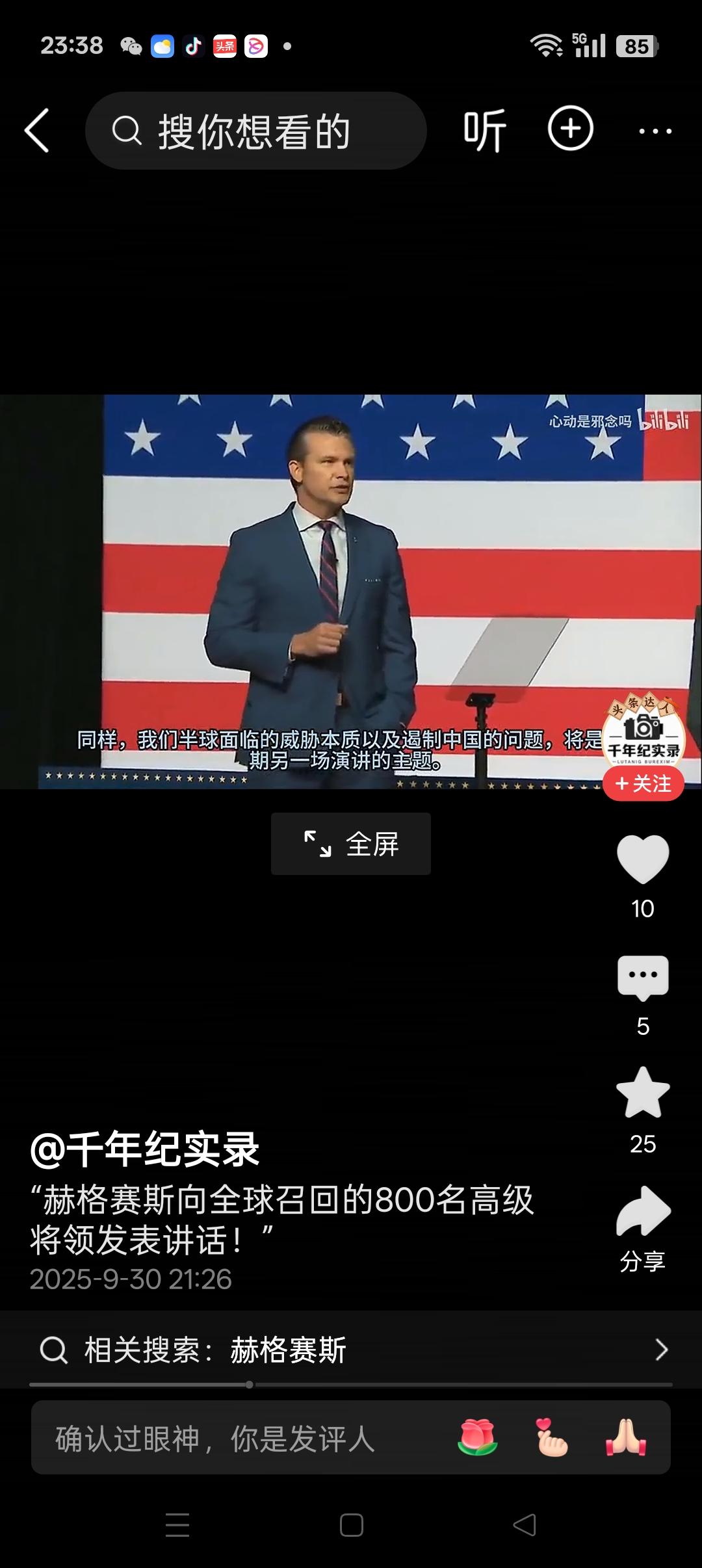702x1568 pixels.
Task: Open the comments on this video
Action: pyautogui.click(x=643, y=978)
